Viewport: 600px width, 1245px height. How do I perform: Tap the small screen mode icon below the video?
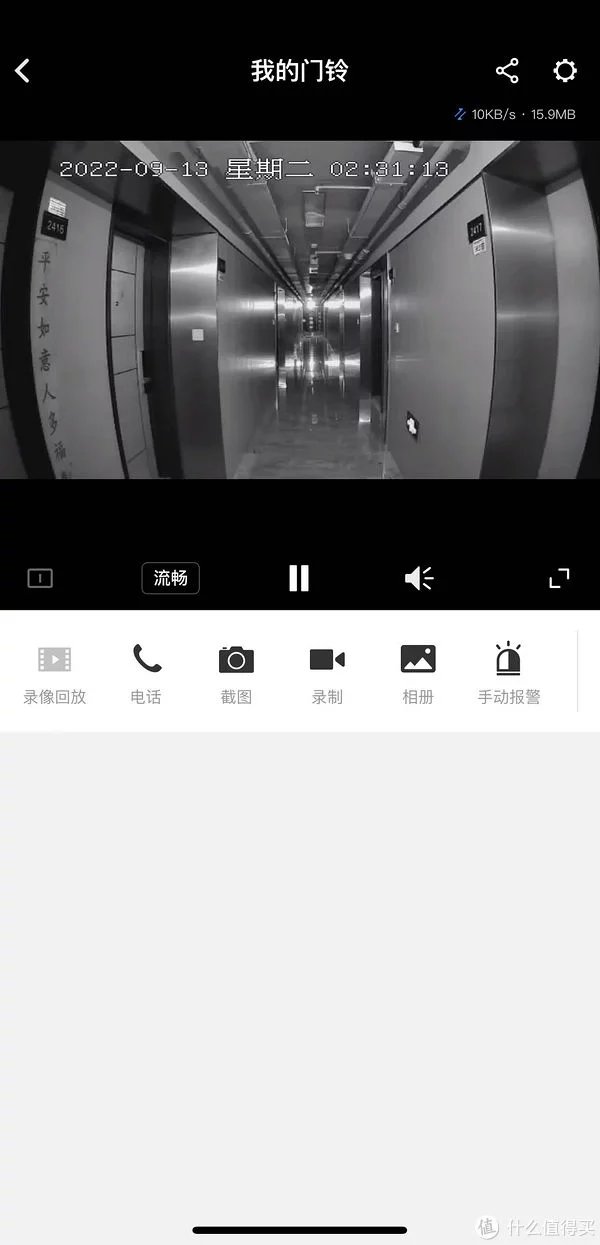[40, 578]
